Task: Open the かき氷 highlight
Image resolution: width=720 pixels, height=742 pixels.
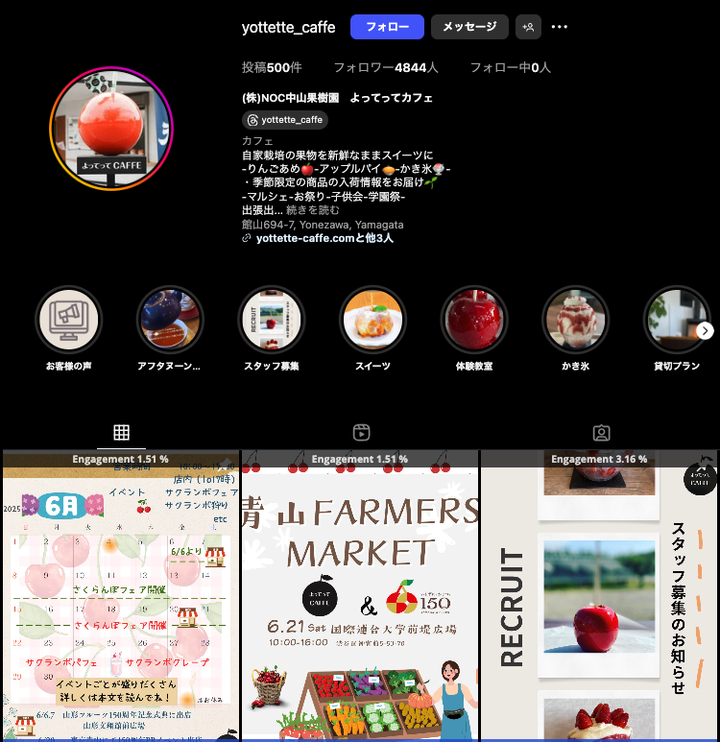Action: click(x=575, y=320)
